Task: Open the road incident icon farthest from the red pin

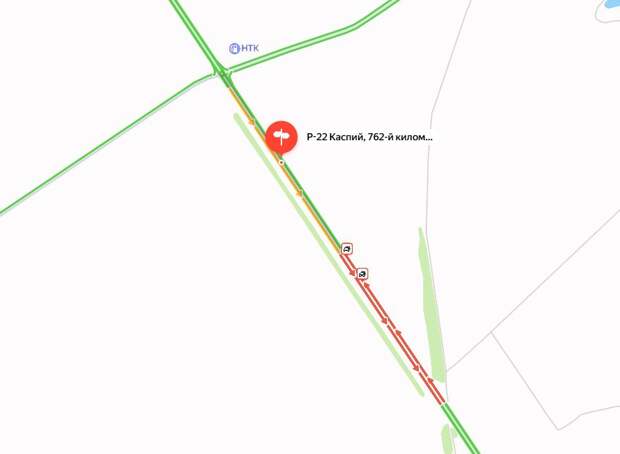Action: click(362, 273)
